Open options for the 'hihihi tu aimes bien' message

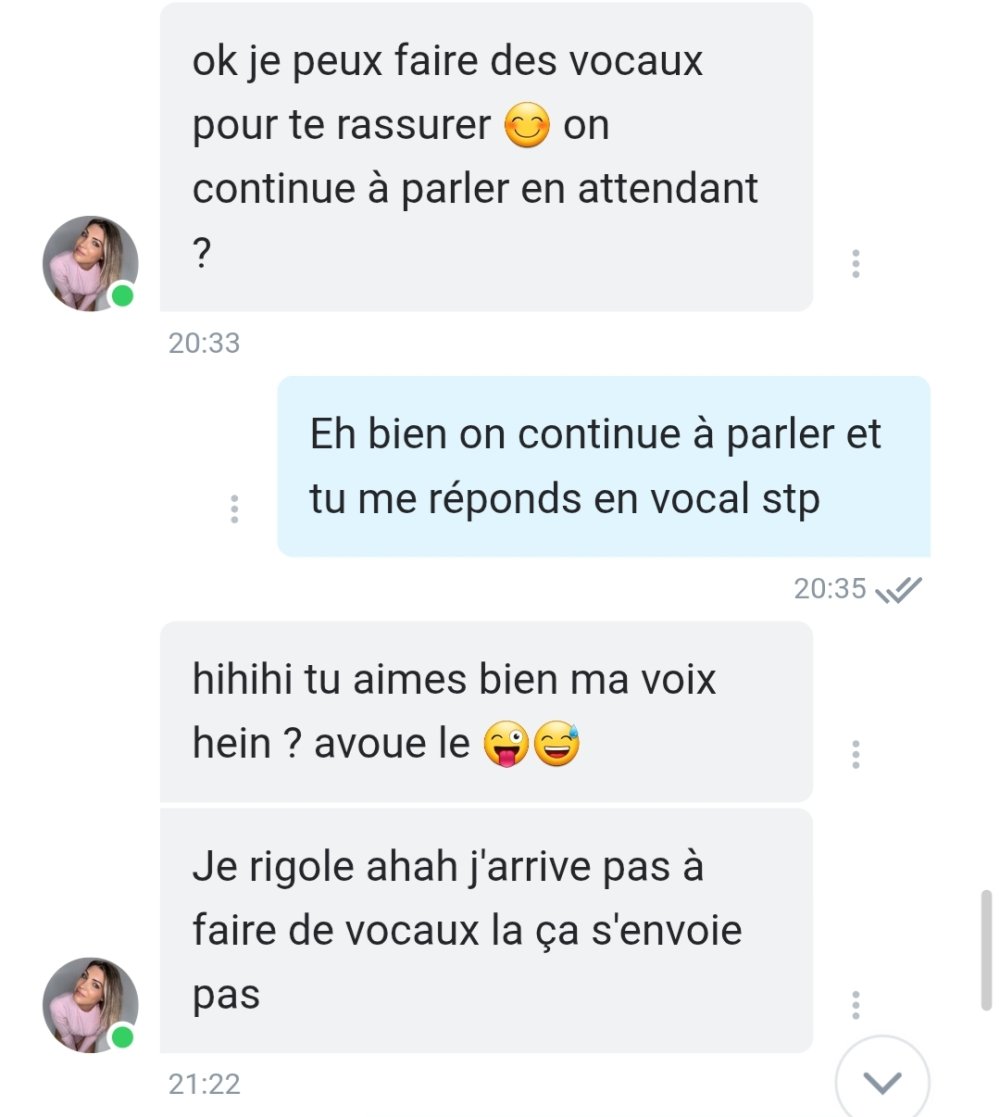(x=855, y=754)
